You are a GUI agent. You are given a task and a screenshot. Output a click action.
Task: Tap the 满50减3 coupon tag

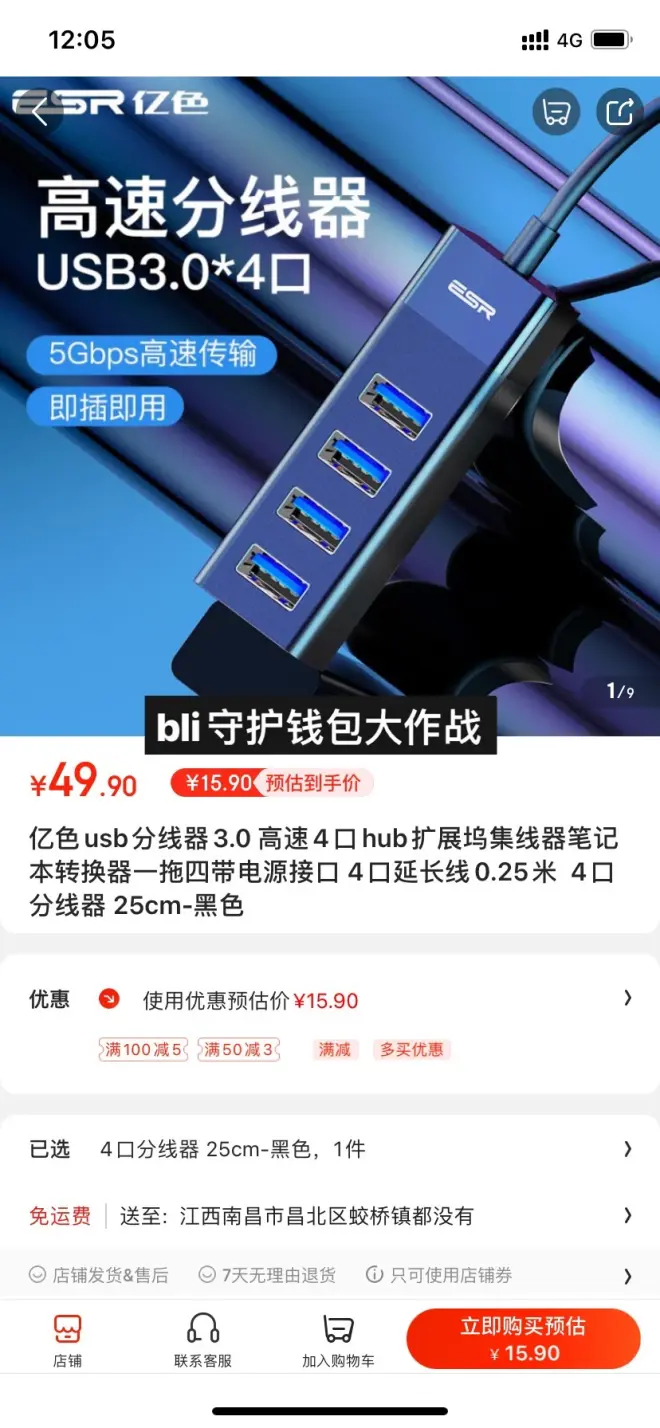point(238,1050)
